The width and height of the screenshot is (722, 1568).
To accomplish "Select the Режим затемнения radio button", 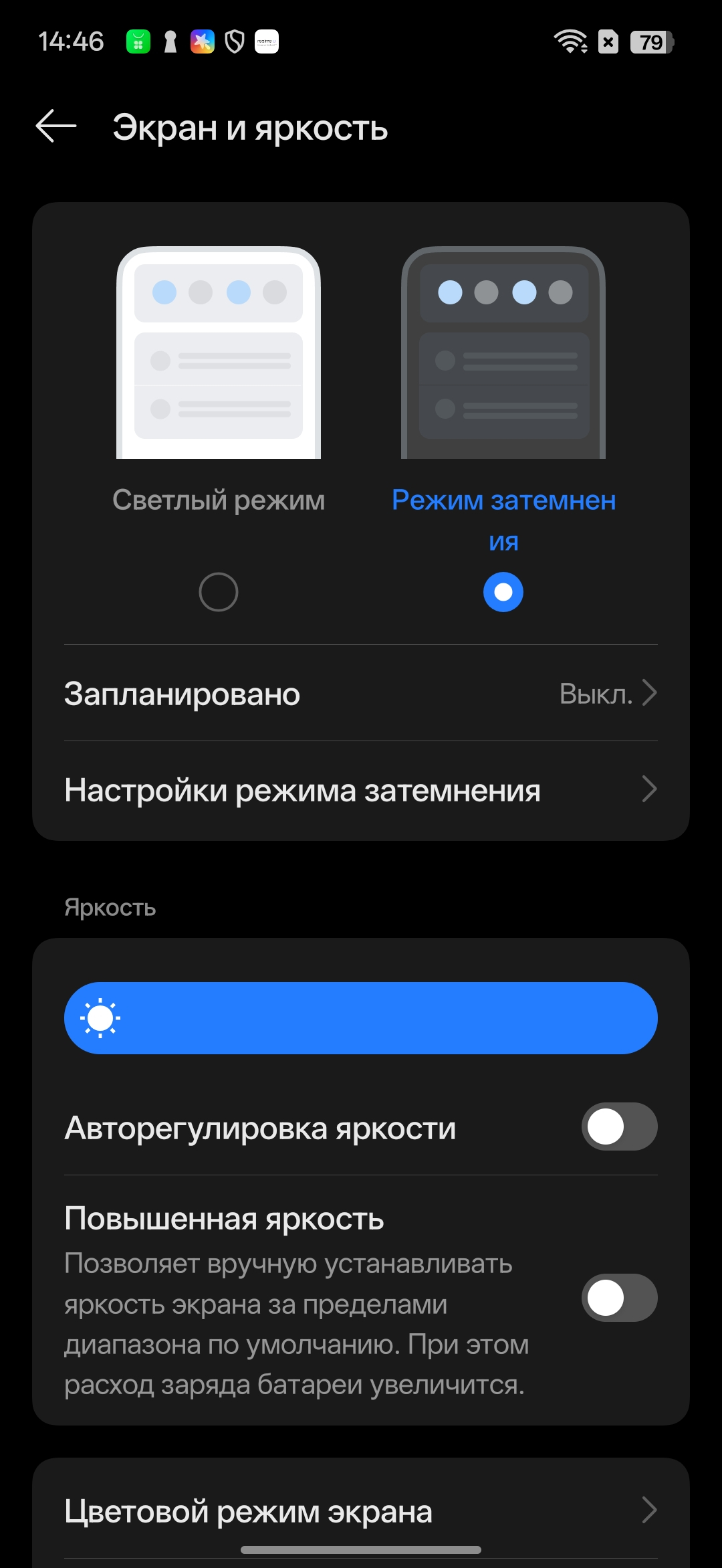I will 503,592.
